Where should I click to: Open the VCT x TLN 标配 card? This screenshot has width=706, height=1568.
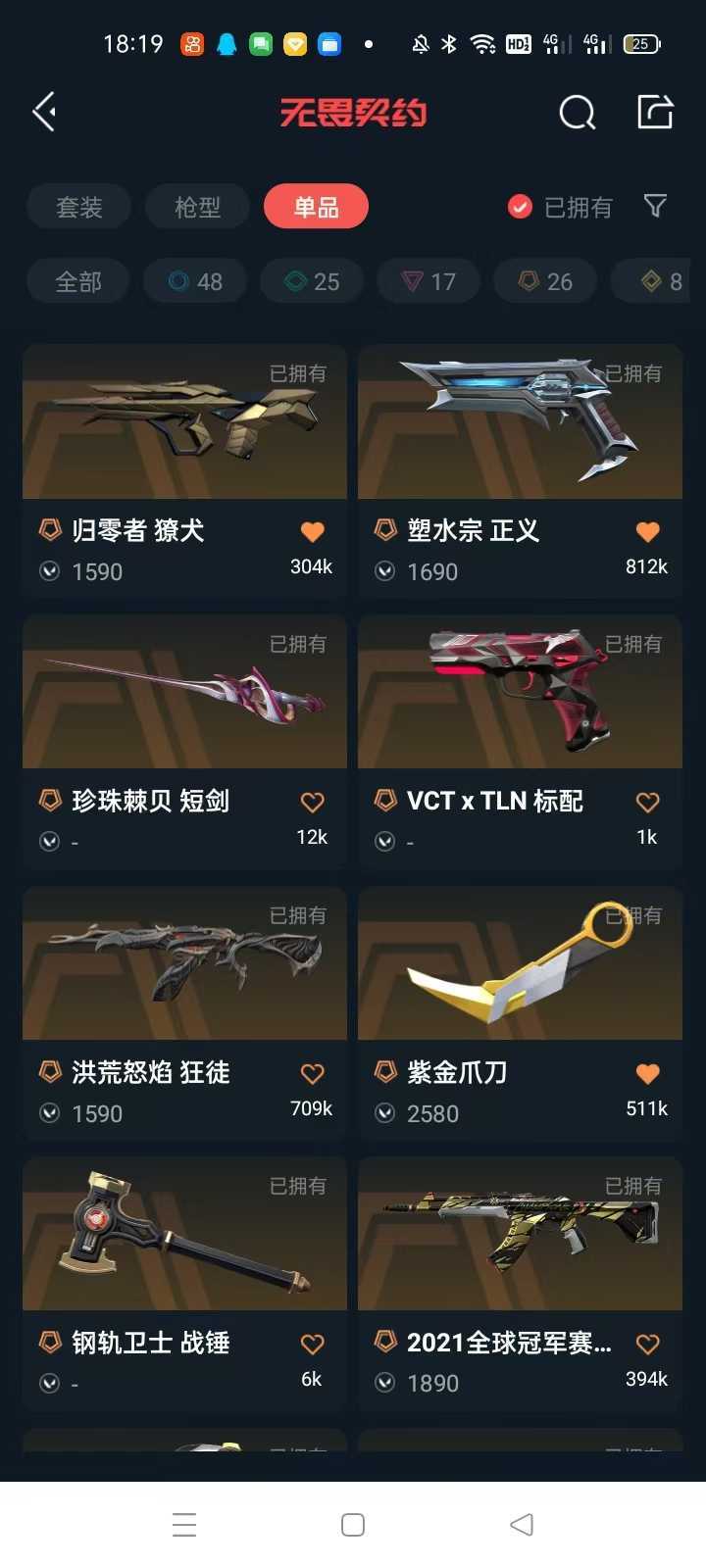point(520,742)
